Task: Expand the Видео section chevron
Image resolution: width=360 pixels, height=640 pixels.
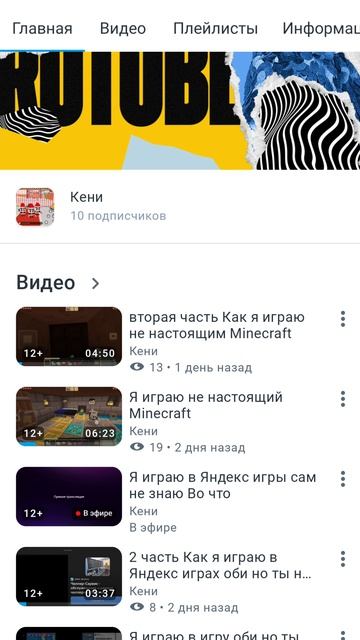Action: click(95, 283)
